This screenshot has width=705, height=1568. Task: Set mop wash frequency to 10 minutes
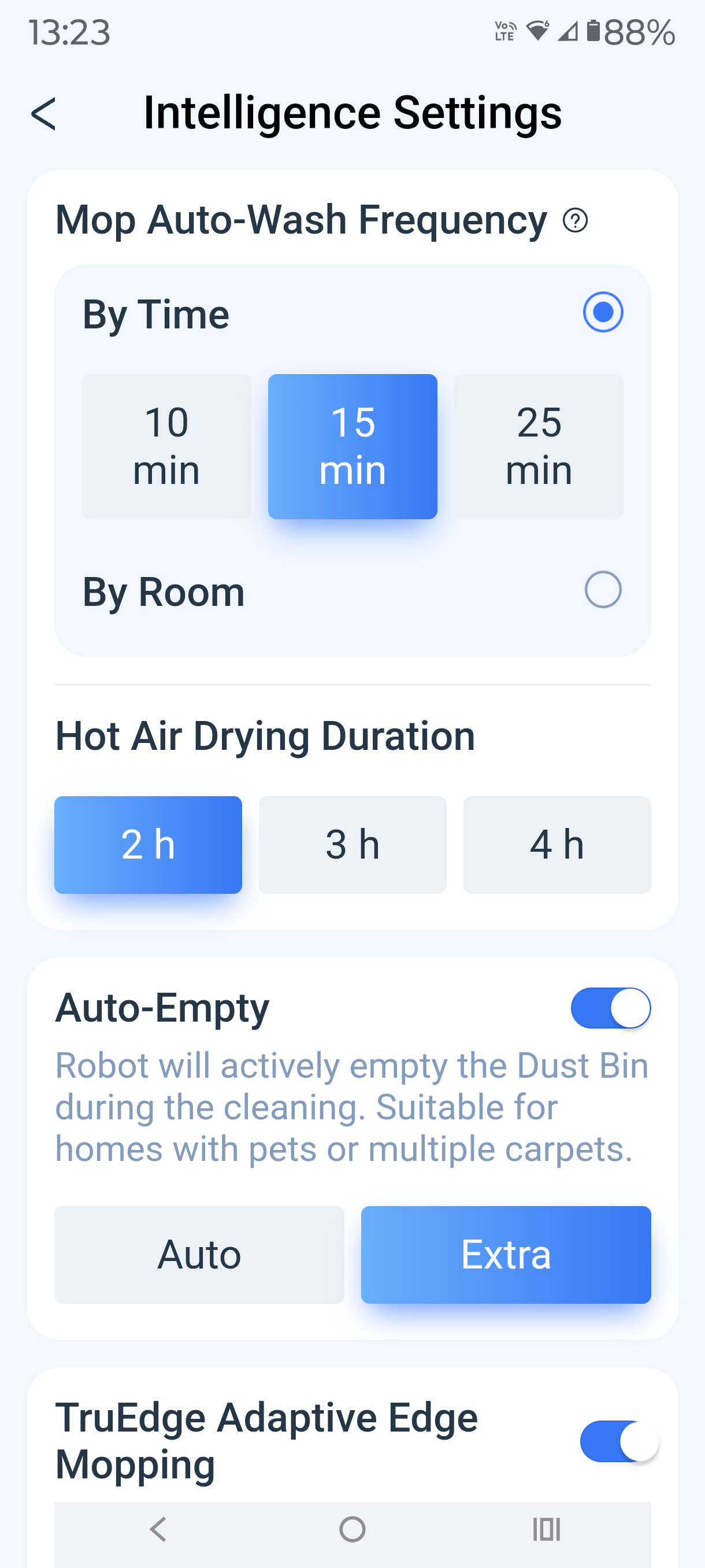pos(166,446)
